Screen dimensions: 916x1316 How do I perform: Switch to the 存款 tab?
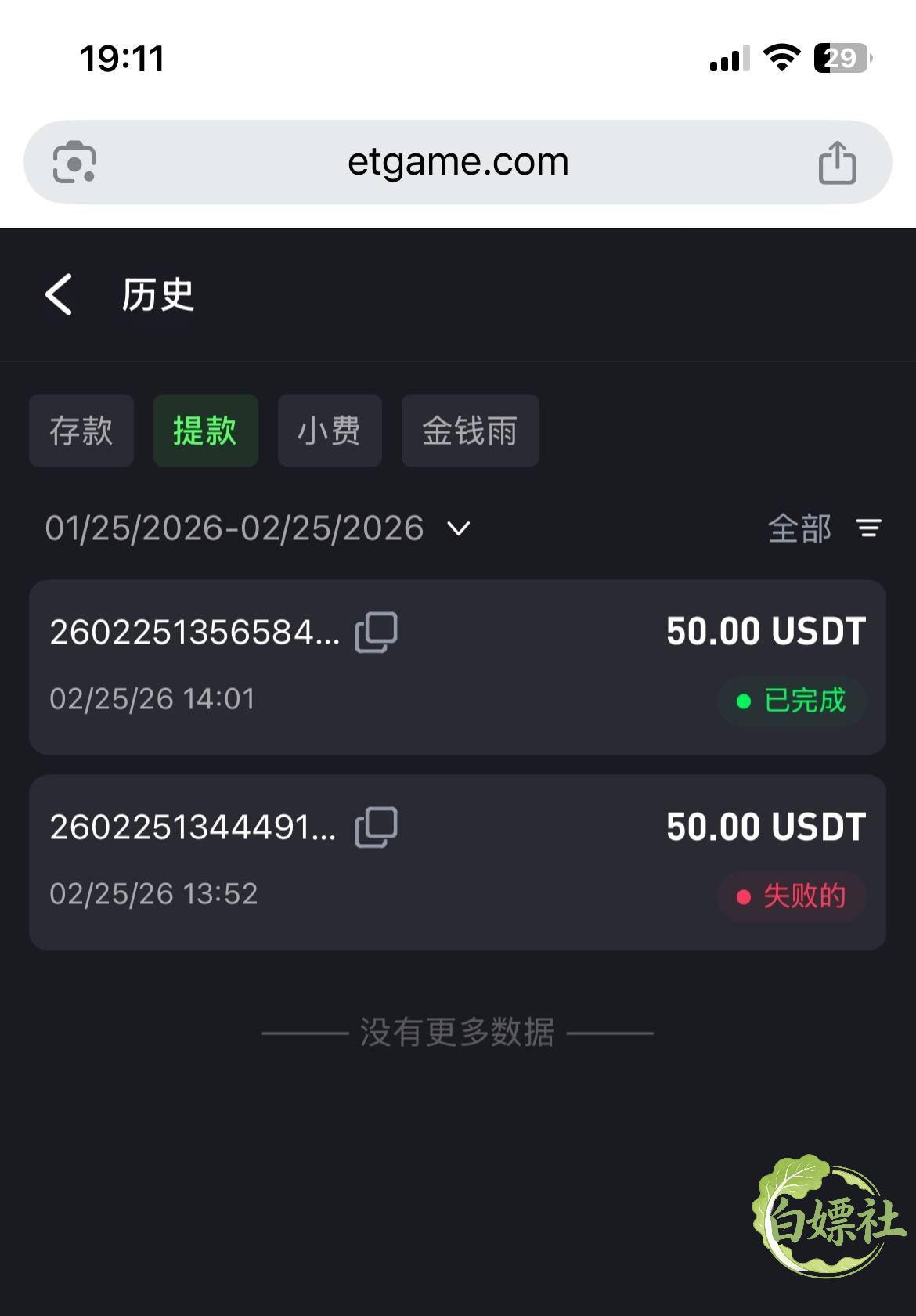(81, 431)
